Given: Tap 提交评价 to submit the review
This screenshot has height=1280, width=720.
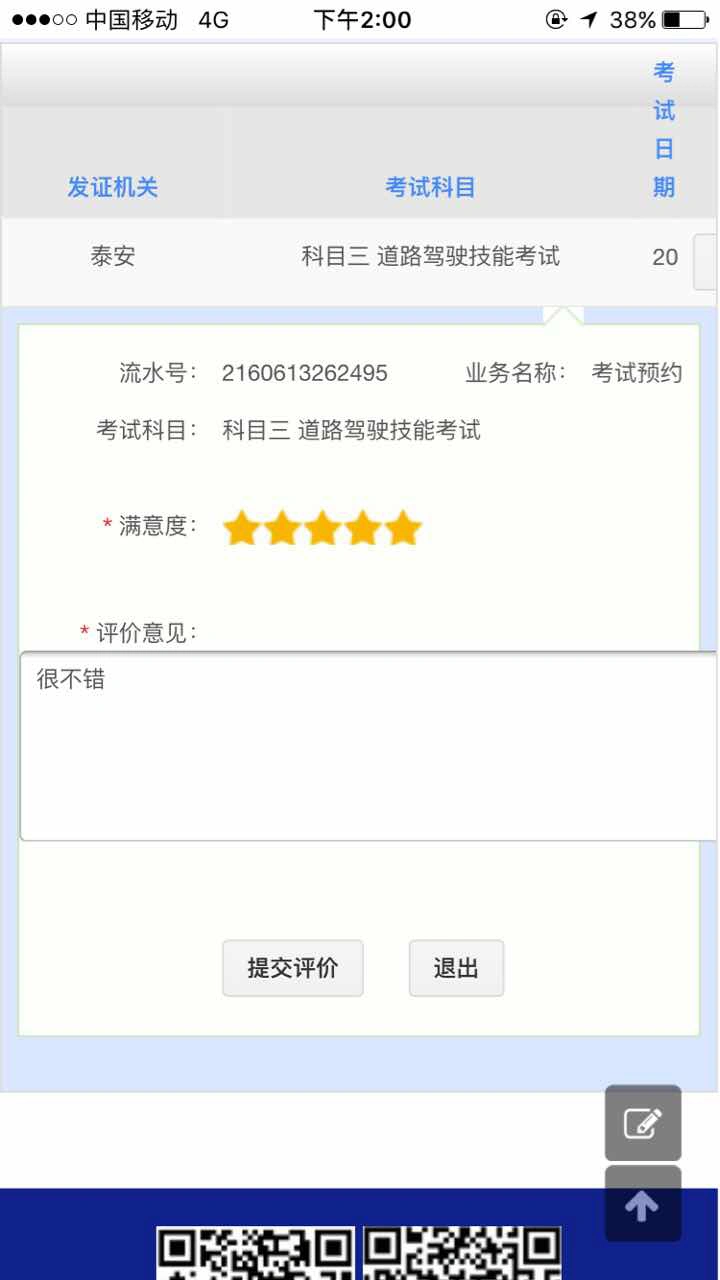Looking at the screenshot, I should [292, 968].
